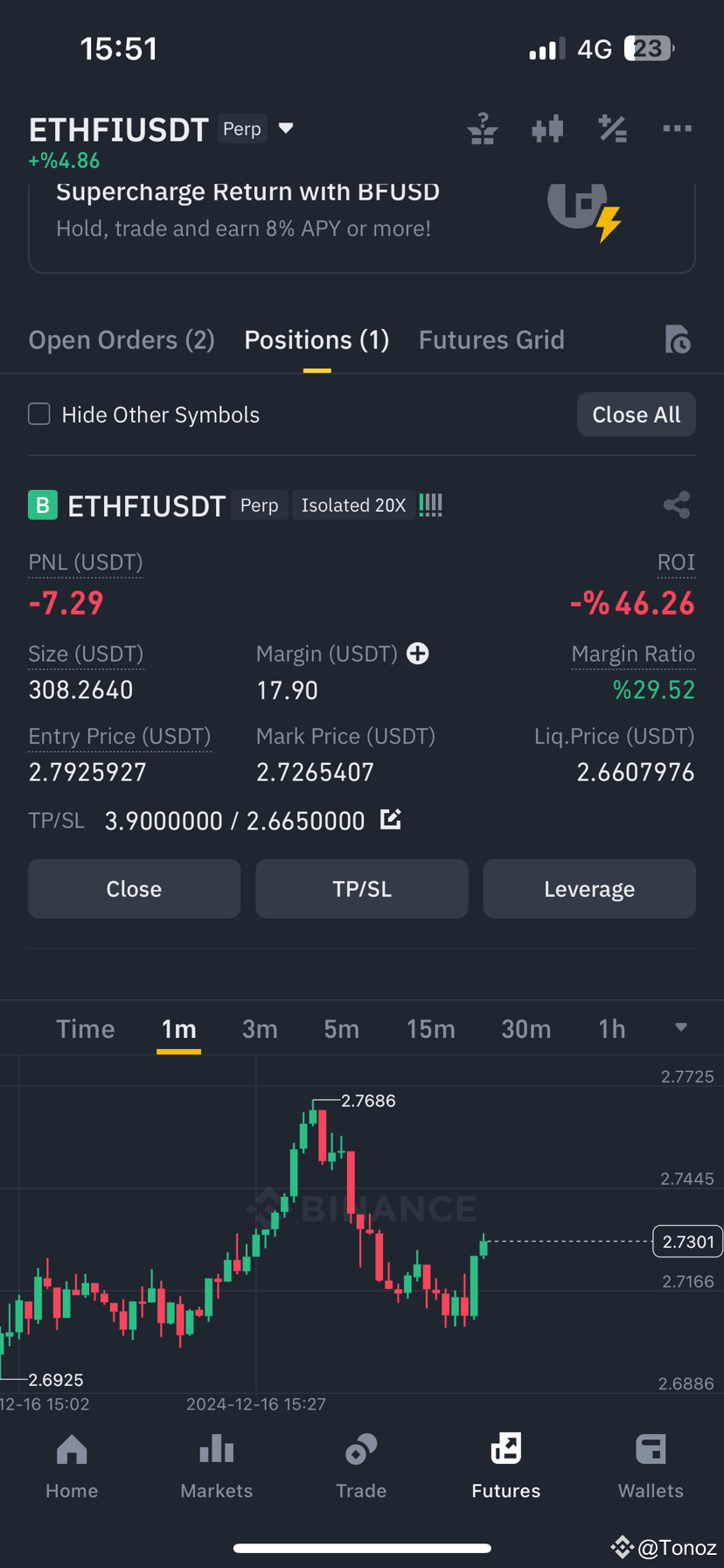Open more timeframes via the chevron

(680, 1028)
